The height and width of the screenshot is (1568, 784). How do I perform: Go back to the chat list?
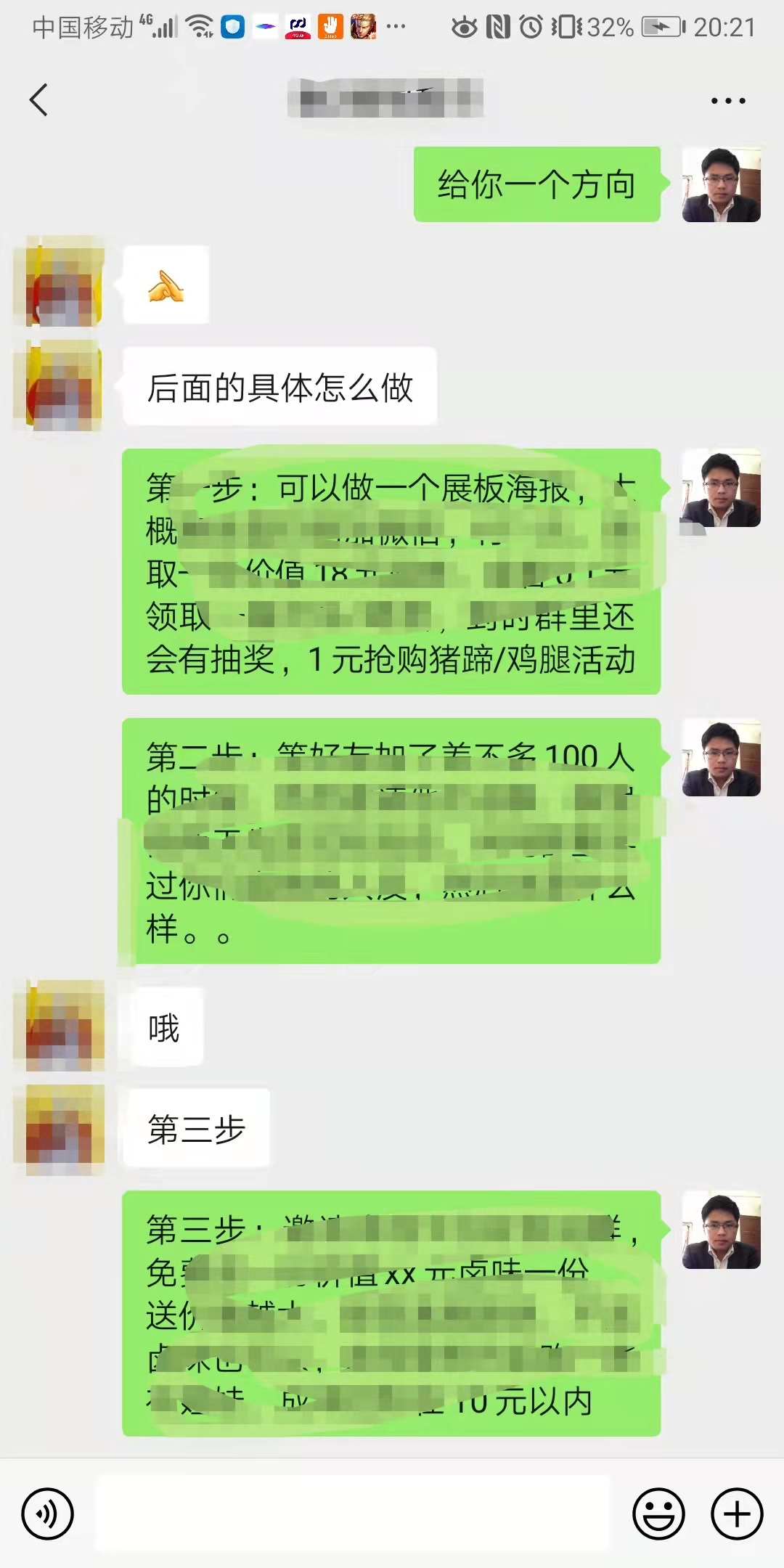click(x=39, y=99)
